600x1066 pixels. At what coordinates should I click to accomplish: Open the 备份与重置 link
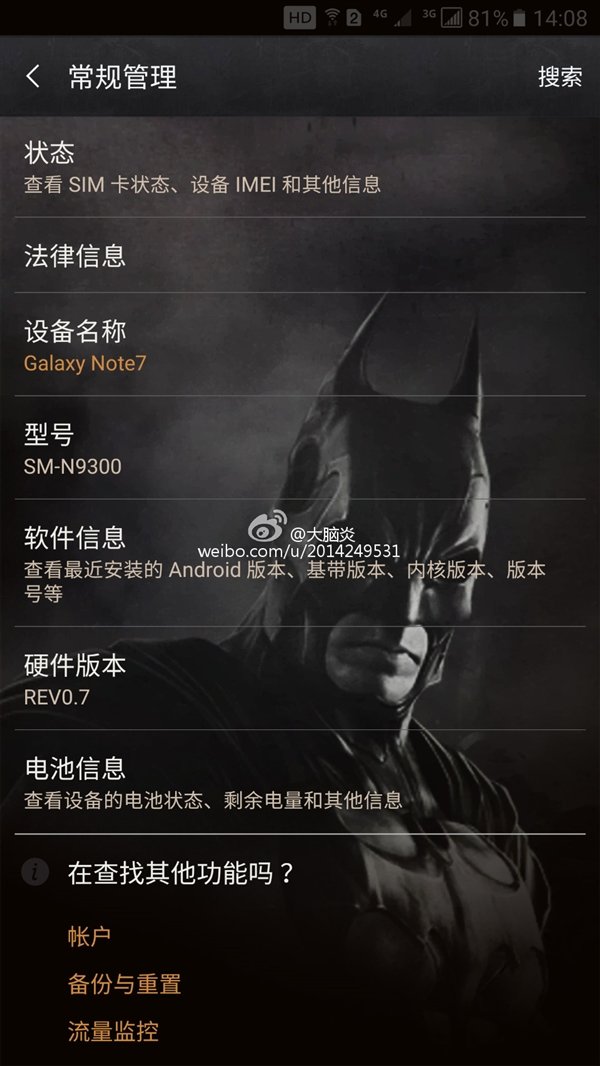pyautogui.click(x=124, y=983)
